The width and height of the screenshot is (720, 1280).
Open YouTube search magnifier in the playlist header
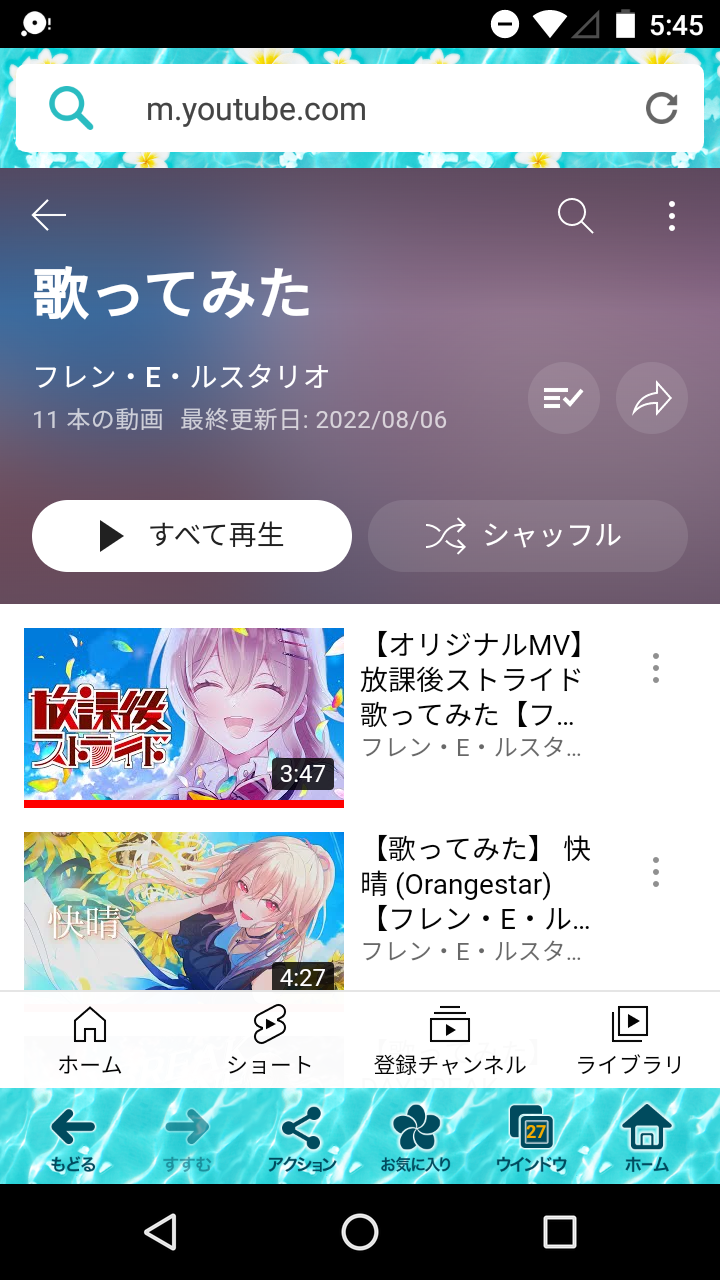tap(575, 215)
